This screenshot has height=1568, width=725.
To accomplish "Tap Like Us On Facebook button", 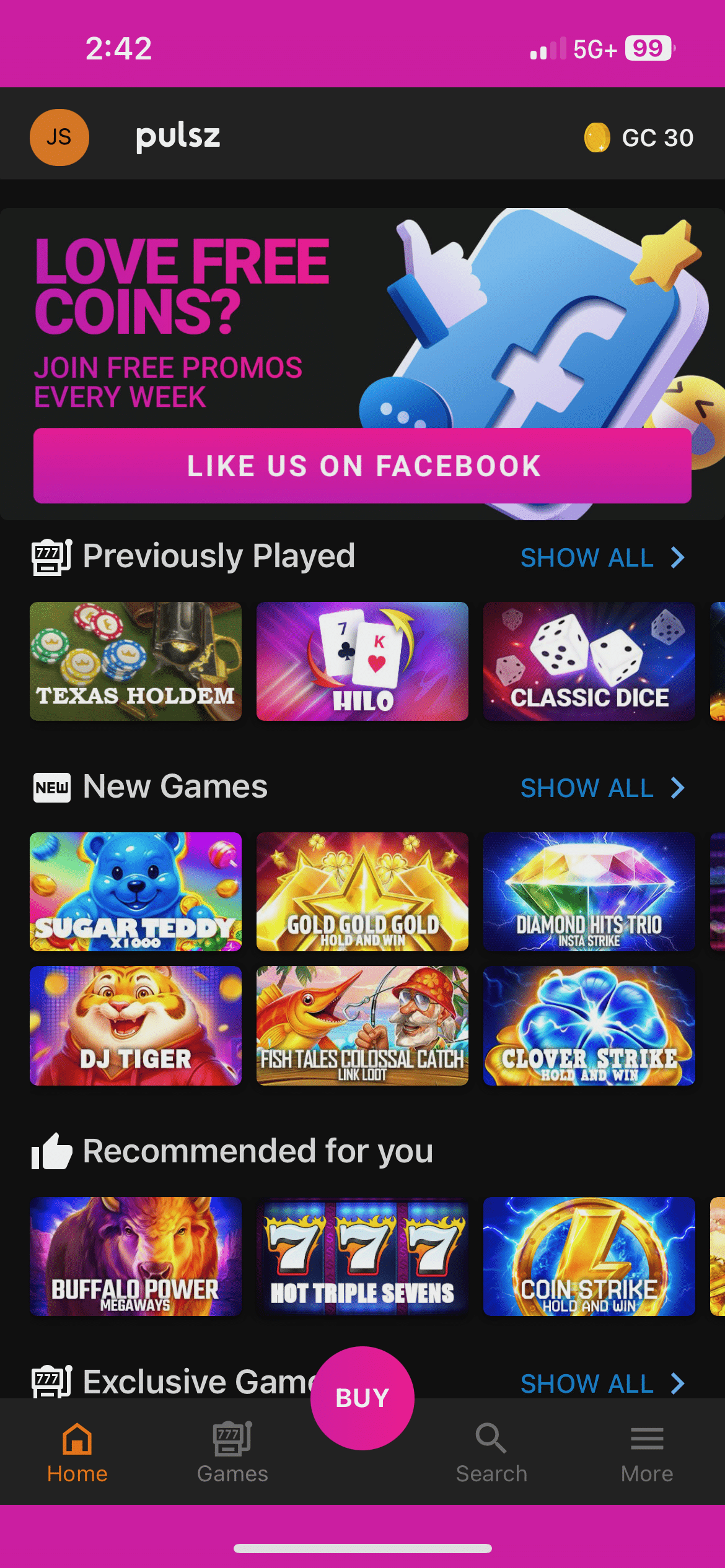I will [x=362, y=466].
